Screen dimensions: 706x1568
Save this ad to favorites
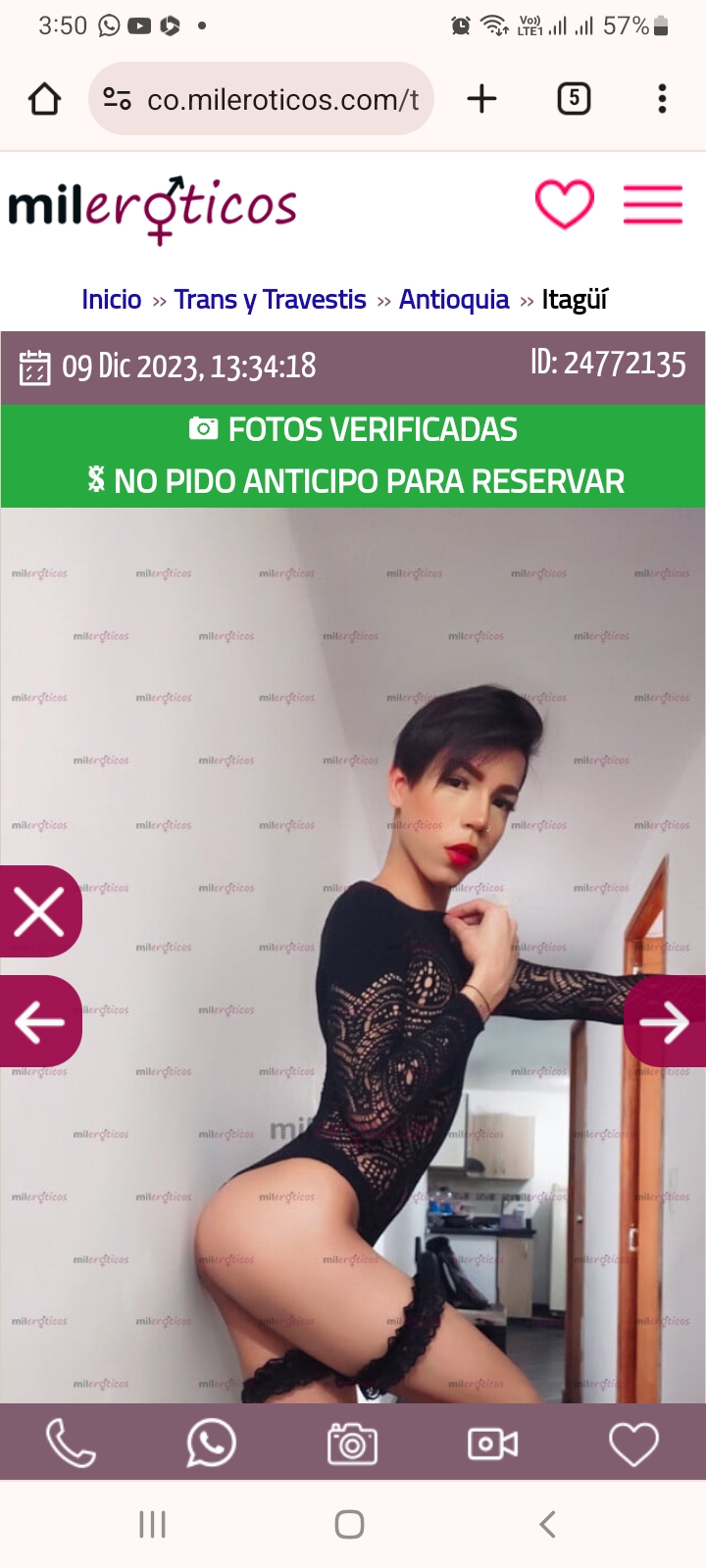click(633, 1443)
